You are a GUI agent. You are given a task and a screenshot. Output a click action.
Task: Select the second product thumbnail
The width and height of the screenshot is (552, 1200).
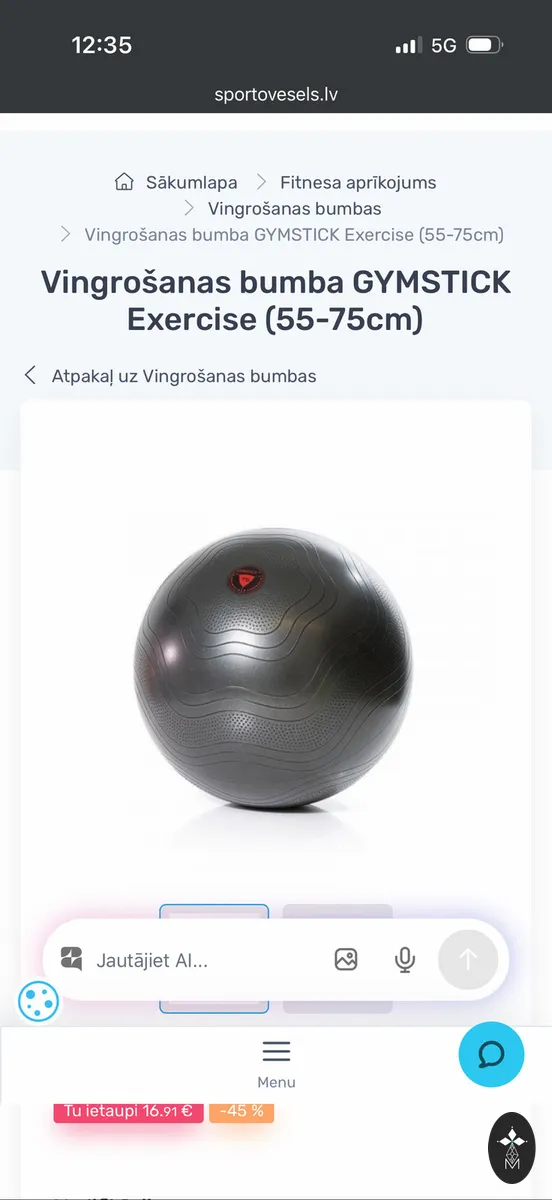(x=338, y=958)
